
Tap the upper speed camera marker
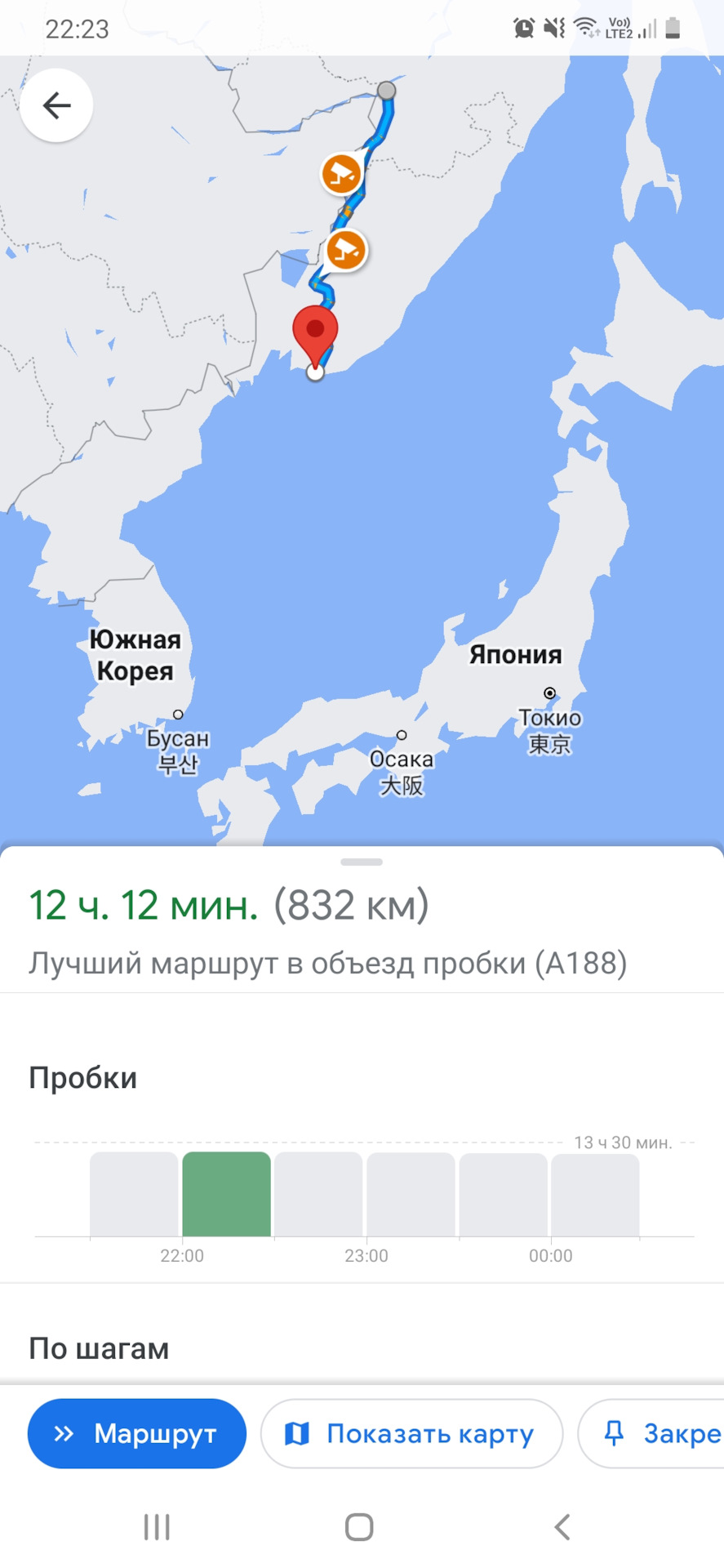point(341,173)
